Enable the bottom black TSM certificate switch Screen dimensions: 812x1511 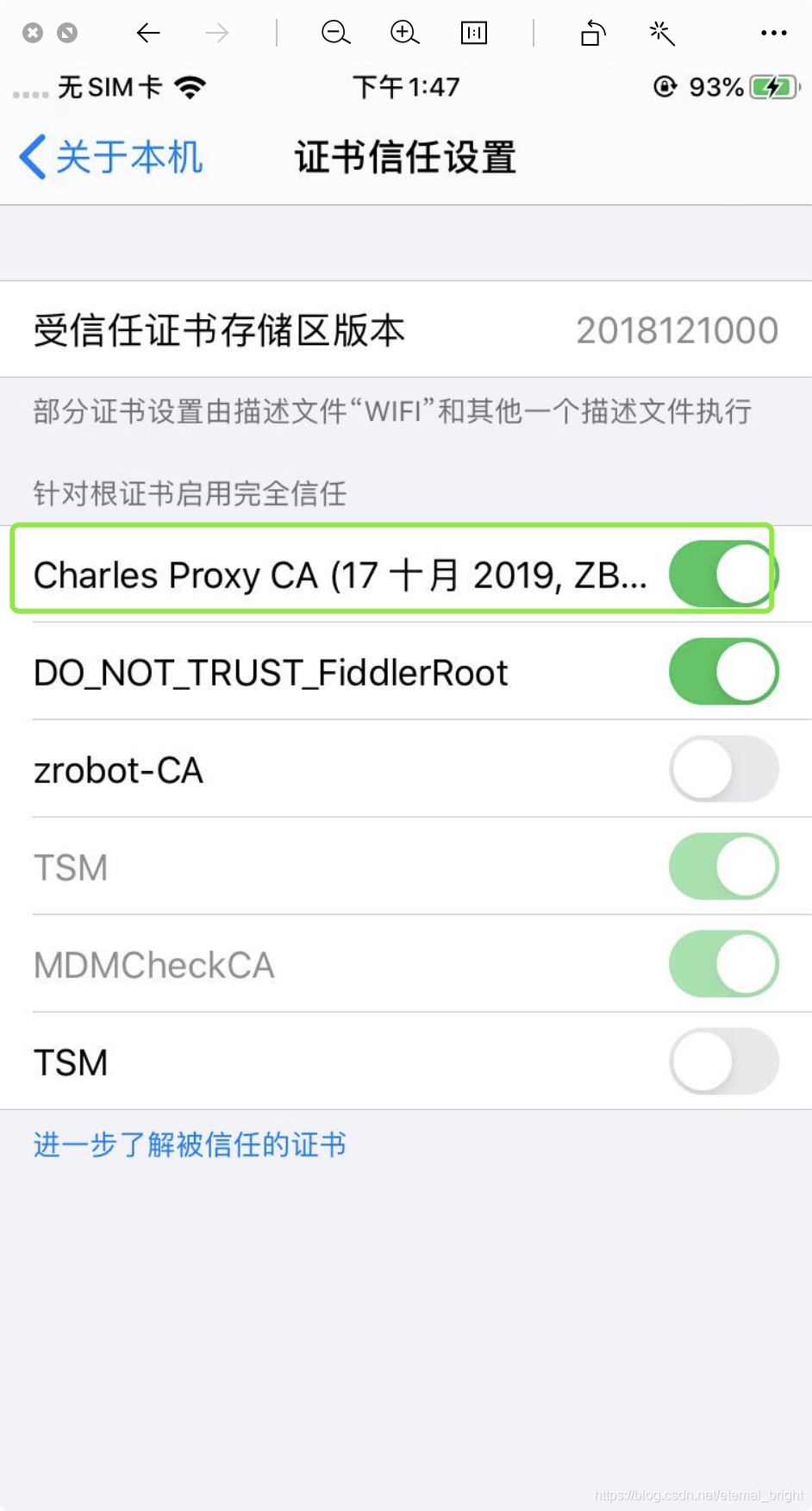(722, 1061)
